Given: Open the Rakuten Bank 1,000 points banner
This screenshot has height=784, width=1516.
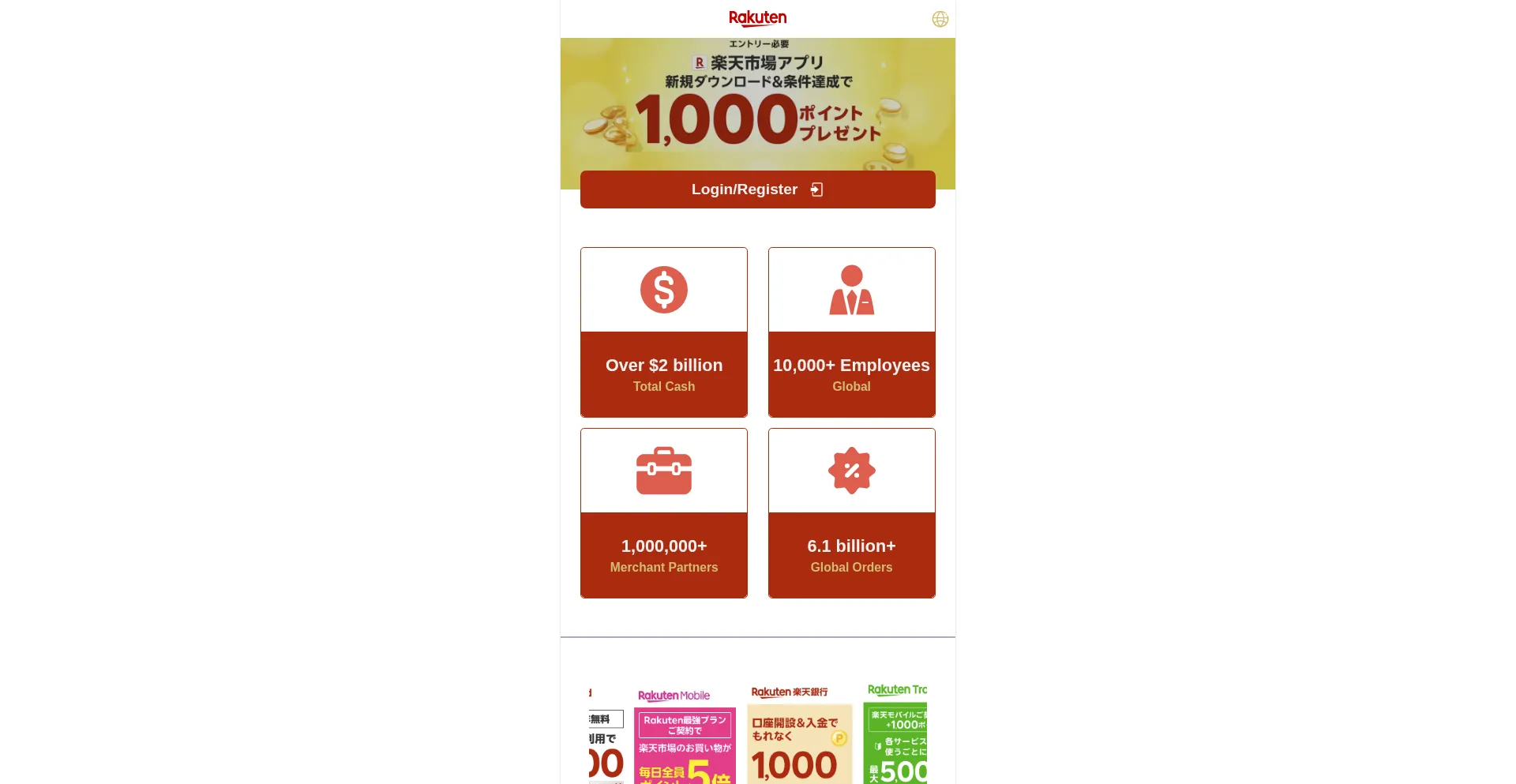Looking at the screenshot, I should pyautogui.click(x=799, y=738).
